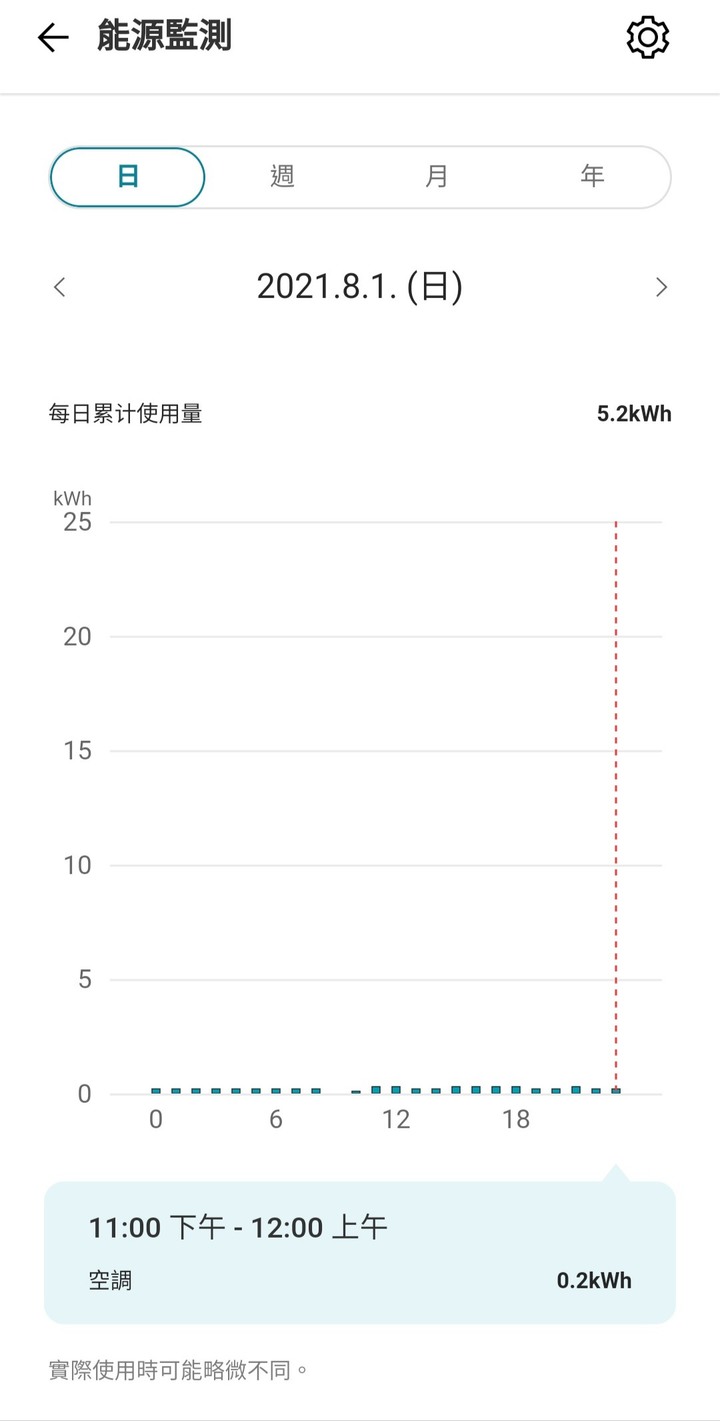
Task: Open the settings gear
Action: (x=647, y=38)
